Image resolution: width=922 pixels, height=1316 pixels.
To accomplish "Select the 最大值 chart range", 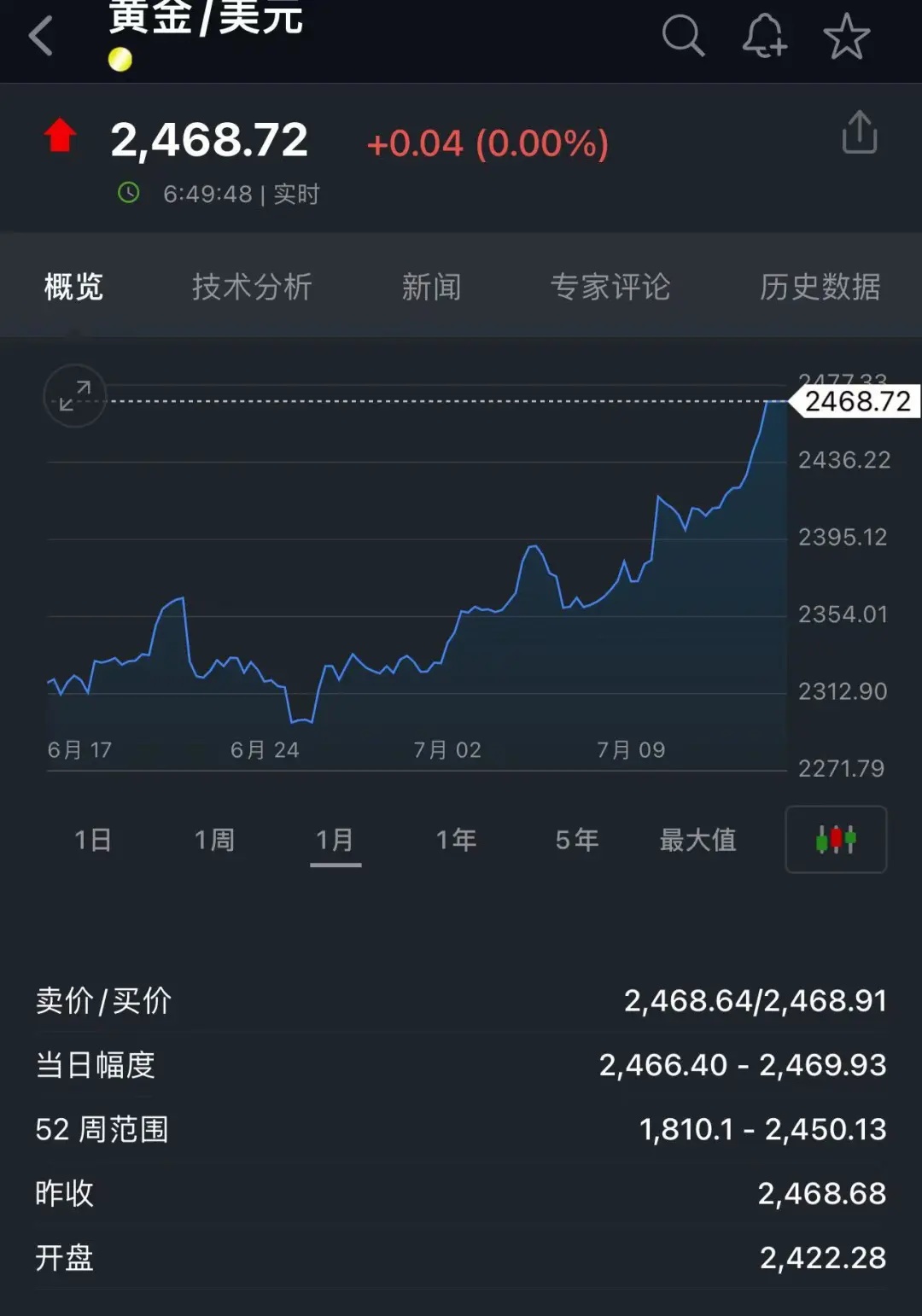I will tap(697, 840).
